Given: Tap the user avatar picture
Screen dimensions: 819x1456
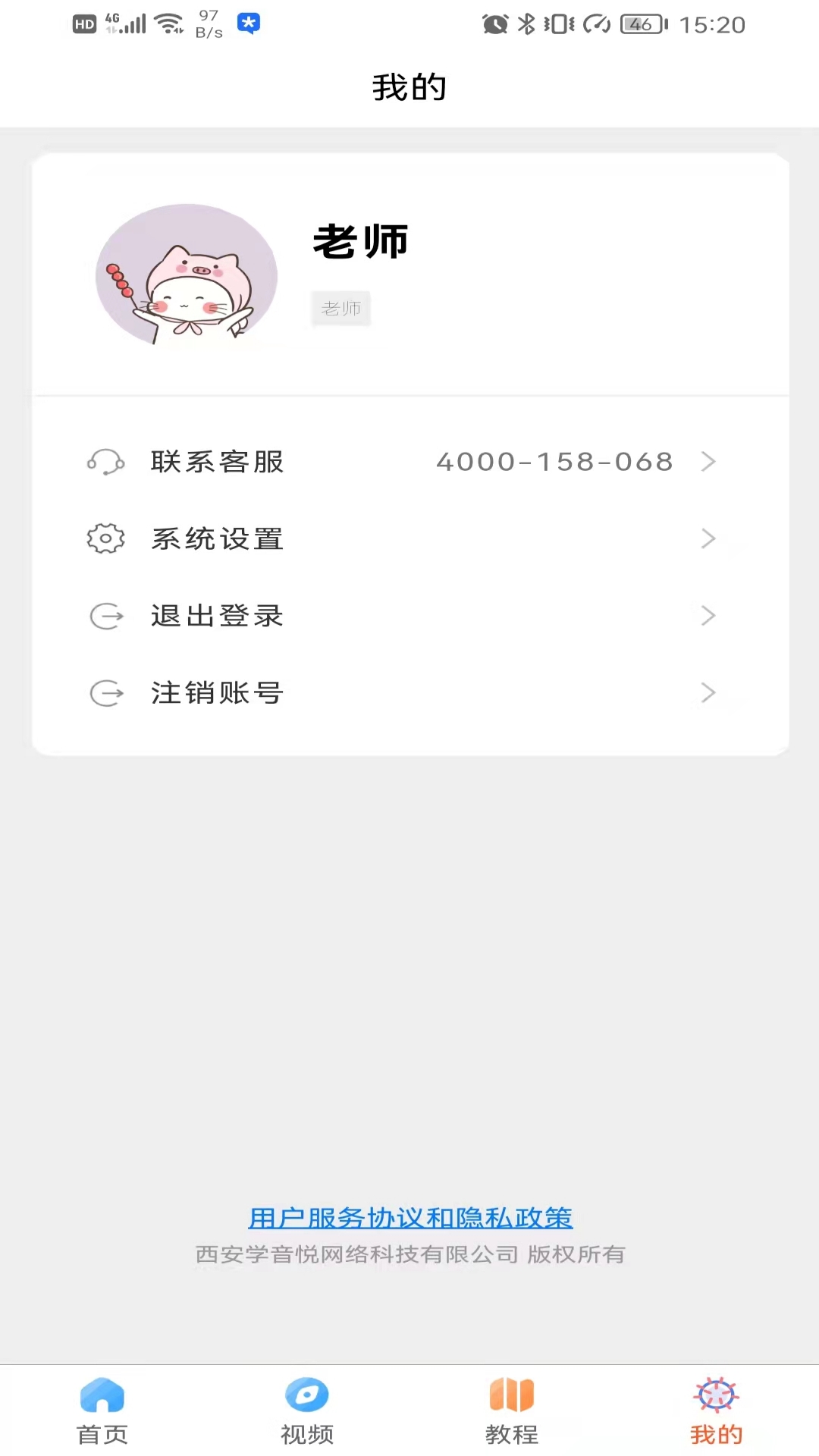Looking at the screenshot, I should point(187,275).
